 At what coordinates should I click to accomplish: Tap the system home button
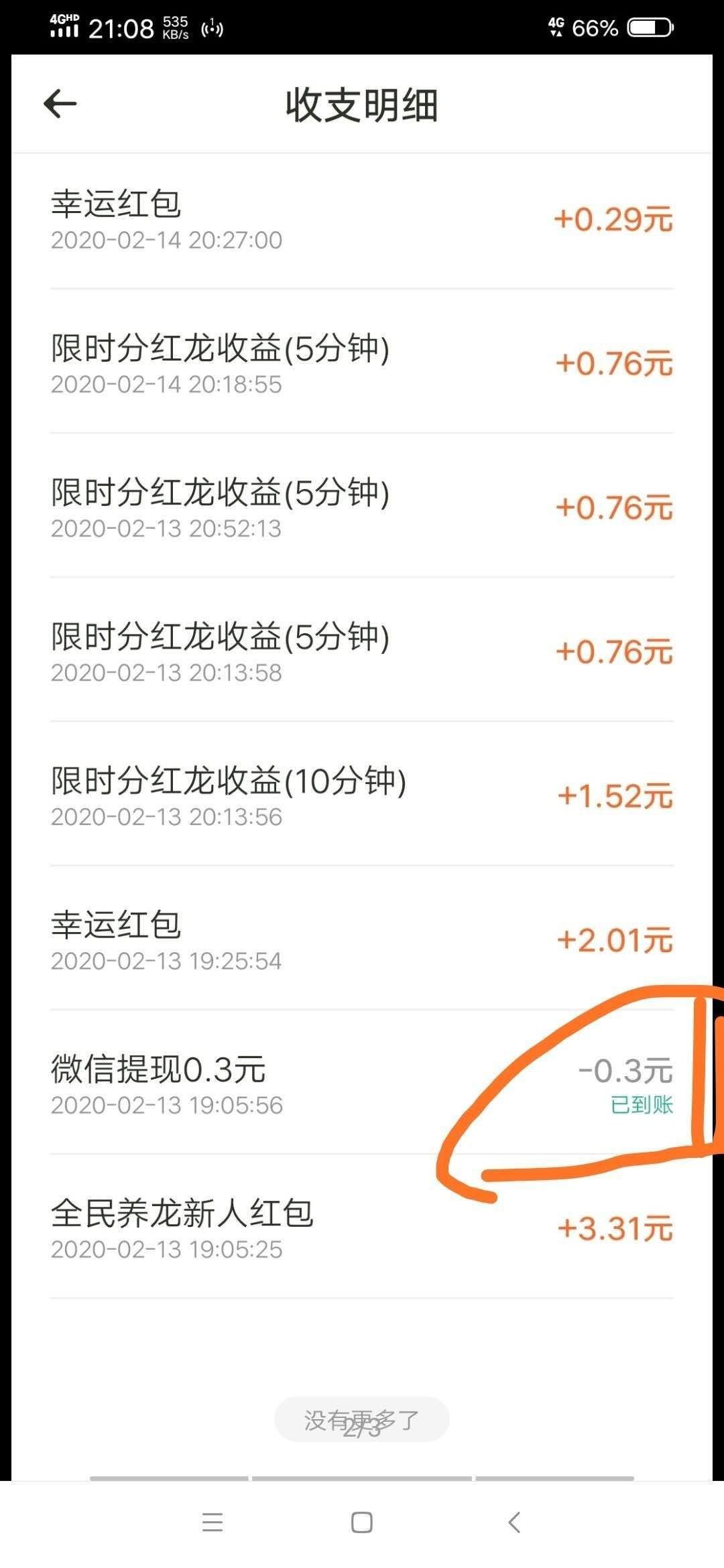362,1522
